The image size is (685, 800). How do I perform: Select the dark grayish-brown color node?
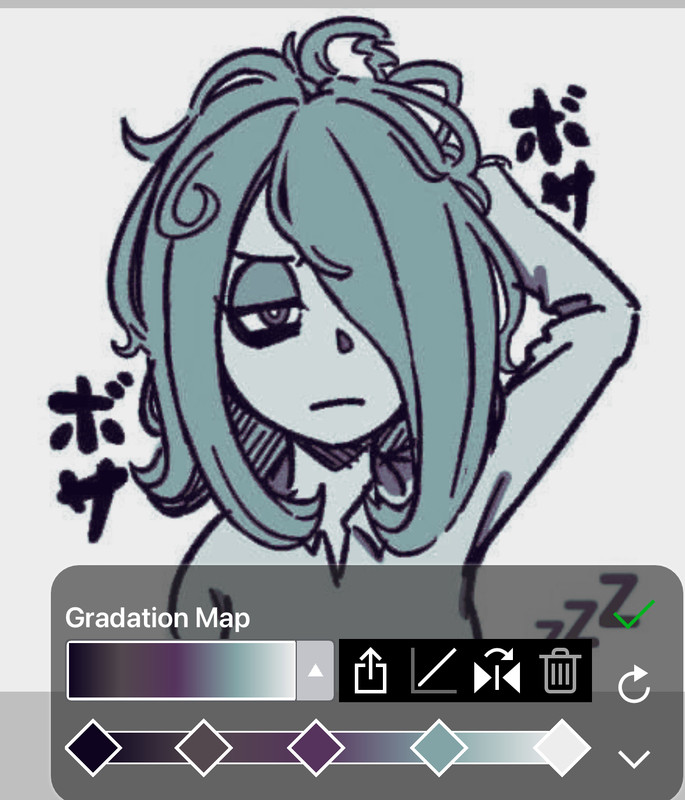[x=203, y=747]
